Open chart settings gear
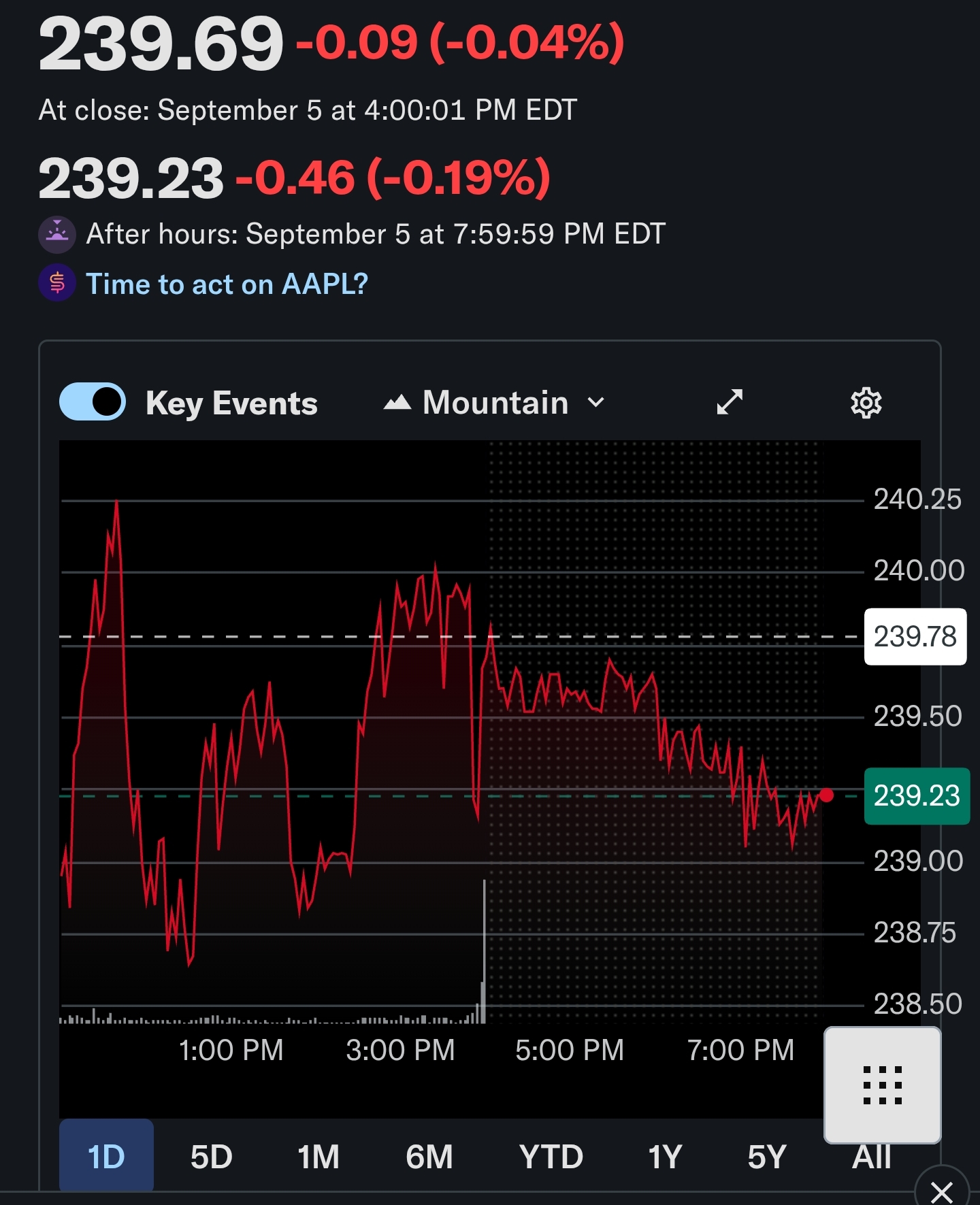 pyautogui.click(x=866, y=403)
